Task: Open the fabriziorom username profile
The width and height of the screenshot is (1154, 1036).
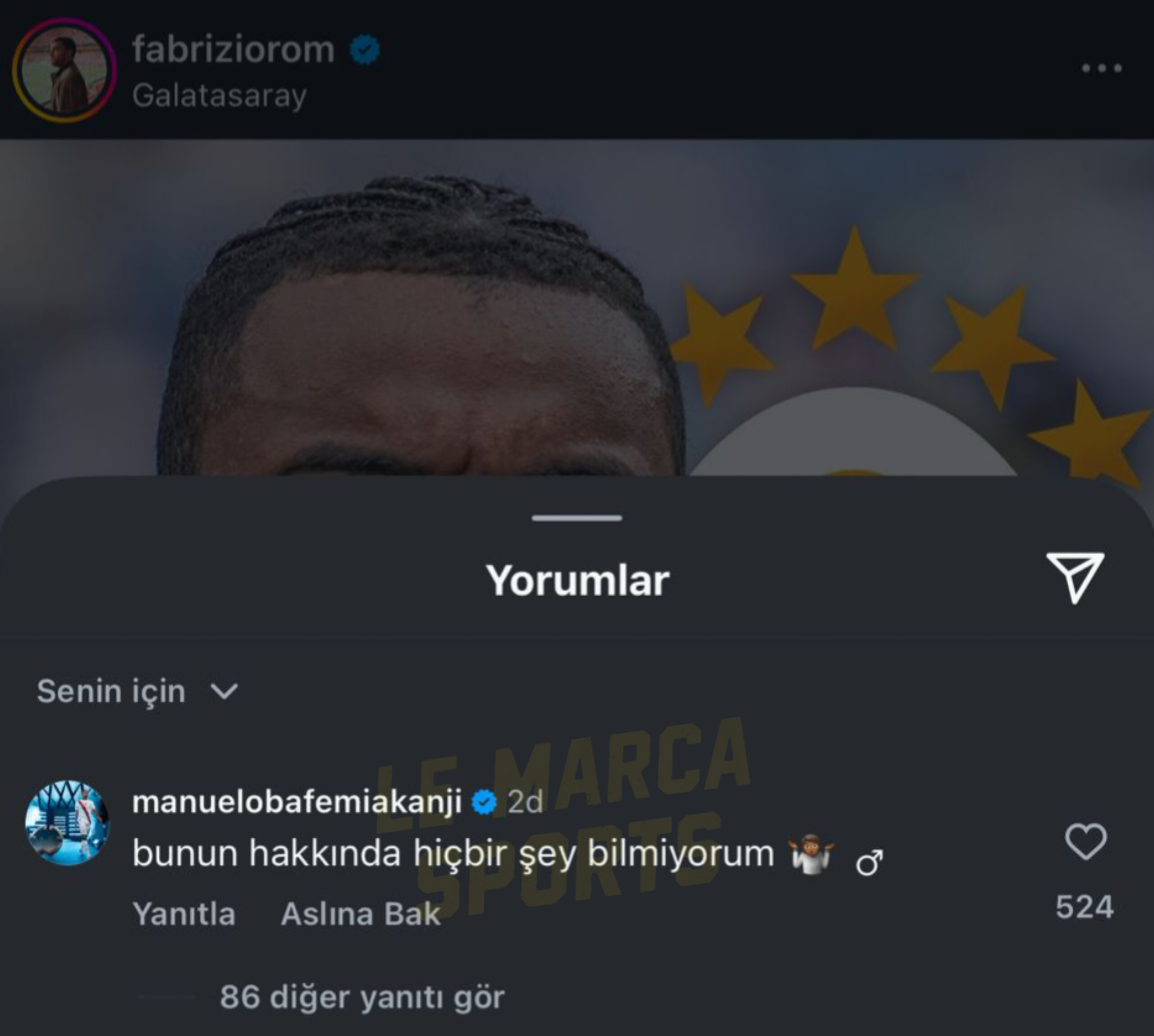Action: tap(234, 50)
